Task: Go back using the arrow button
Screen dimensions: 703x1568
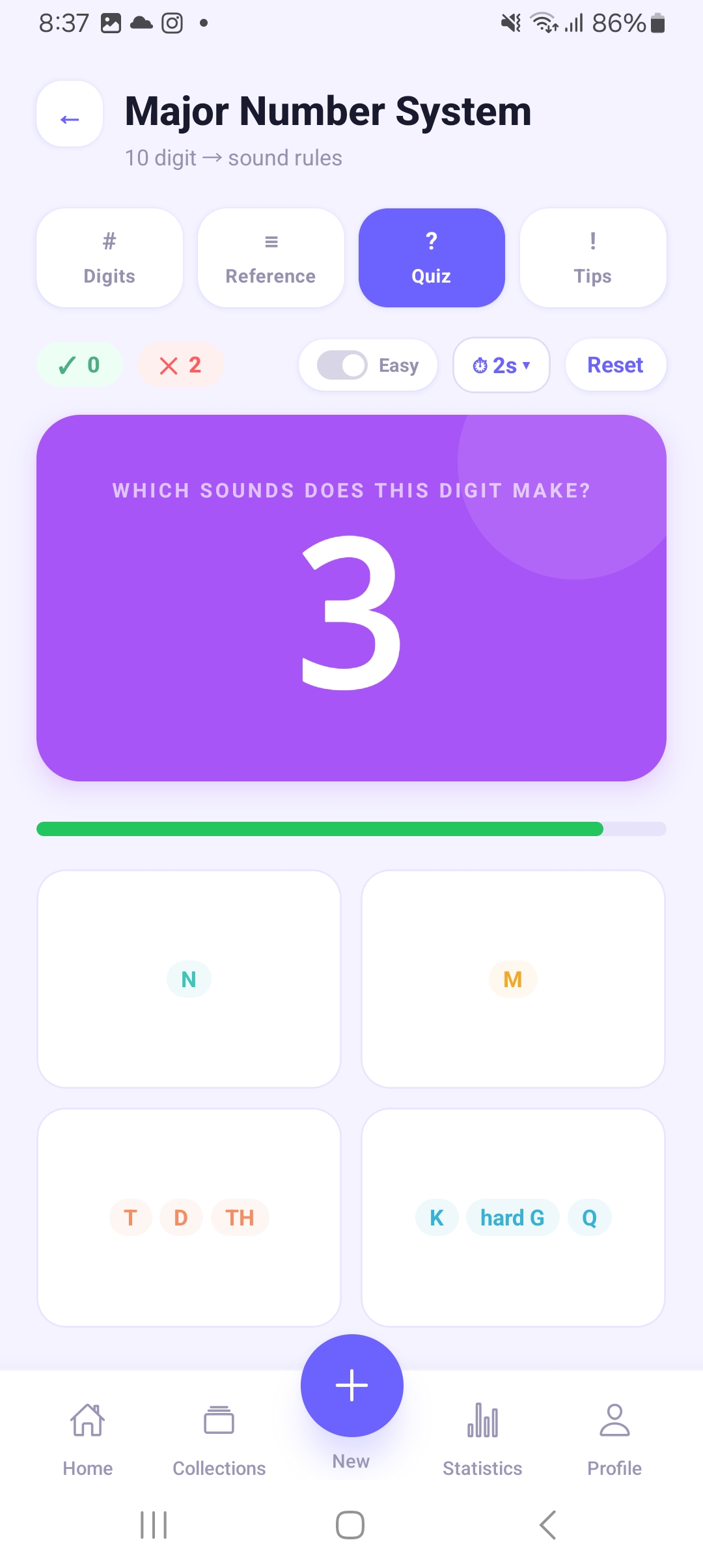Action: click(x=70, y=114)
